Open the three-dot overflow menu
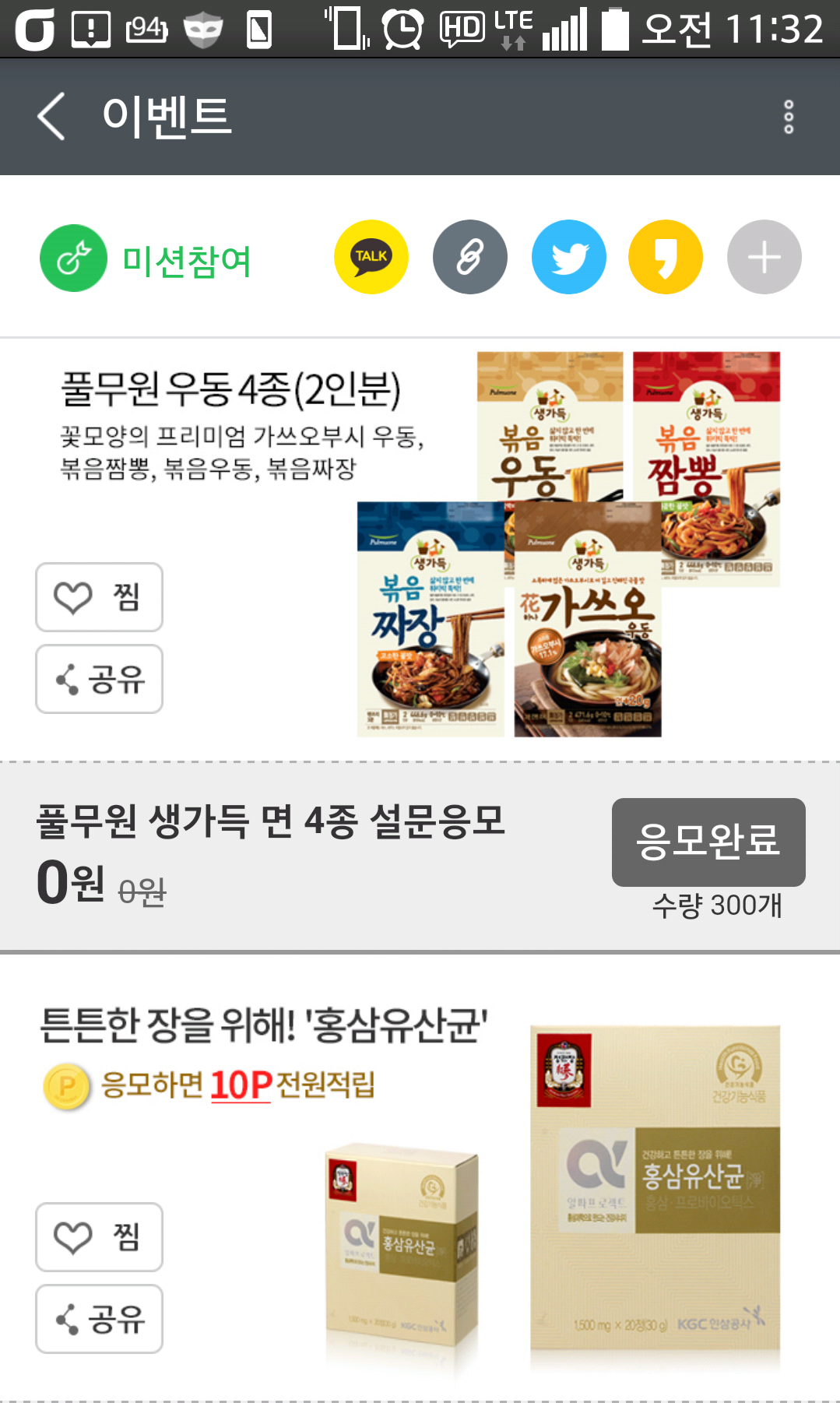The image size is (840, 1403). coord(788,117)
